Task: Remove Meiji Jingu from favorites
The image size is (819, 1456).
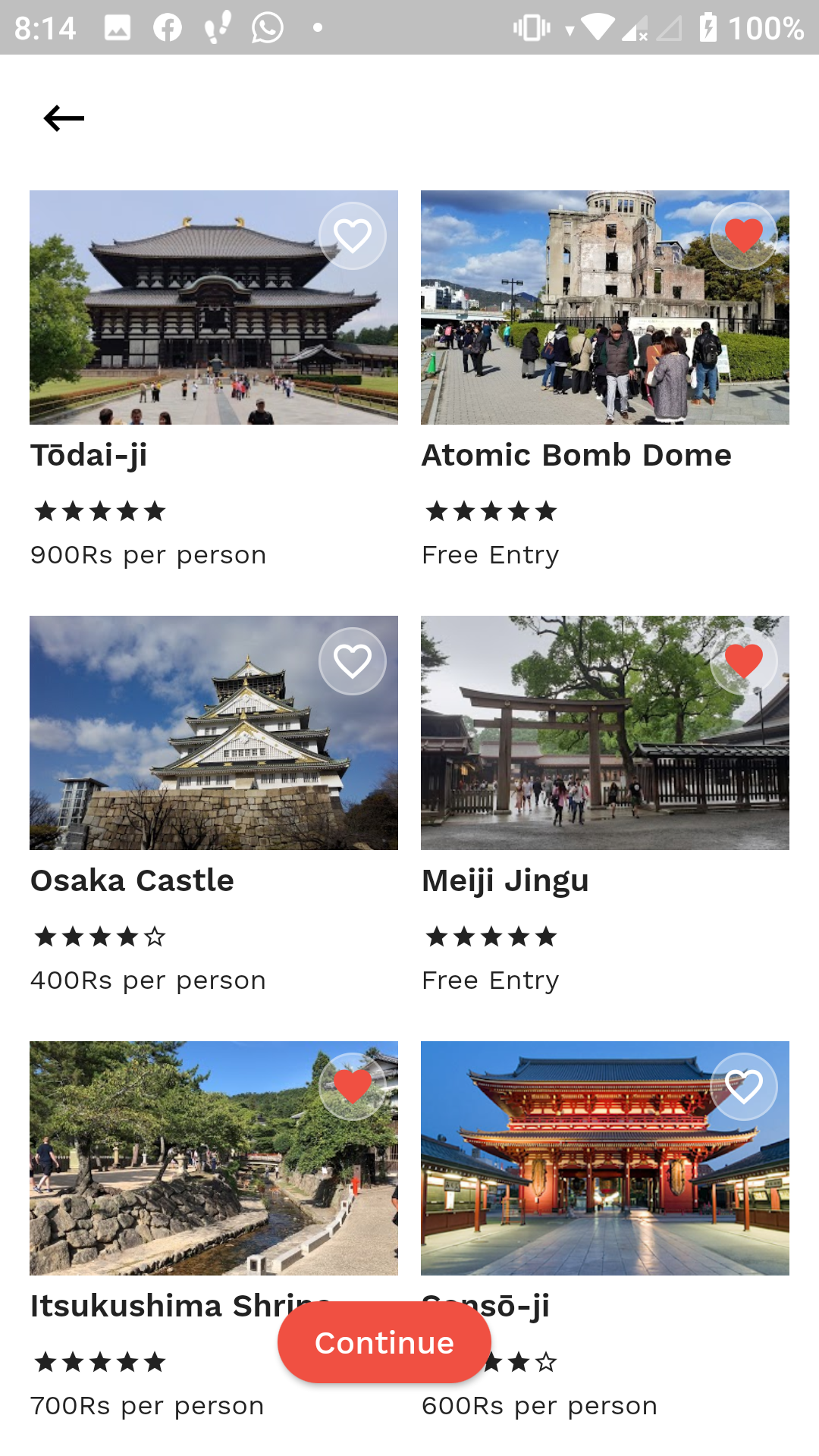Action: click(744, 661)
